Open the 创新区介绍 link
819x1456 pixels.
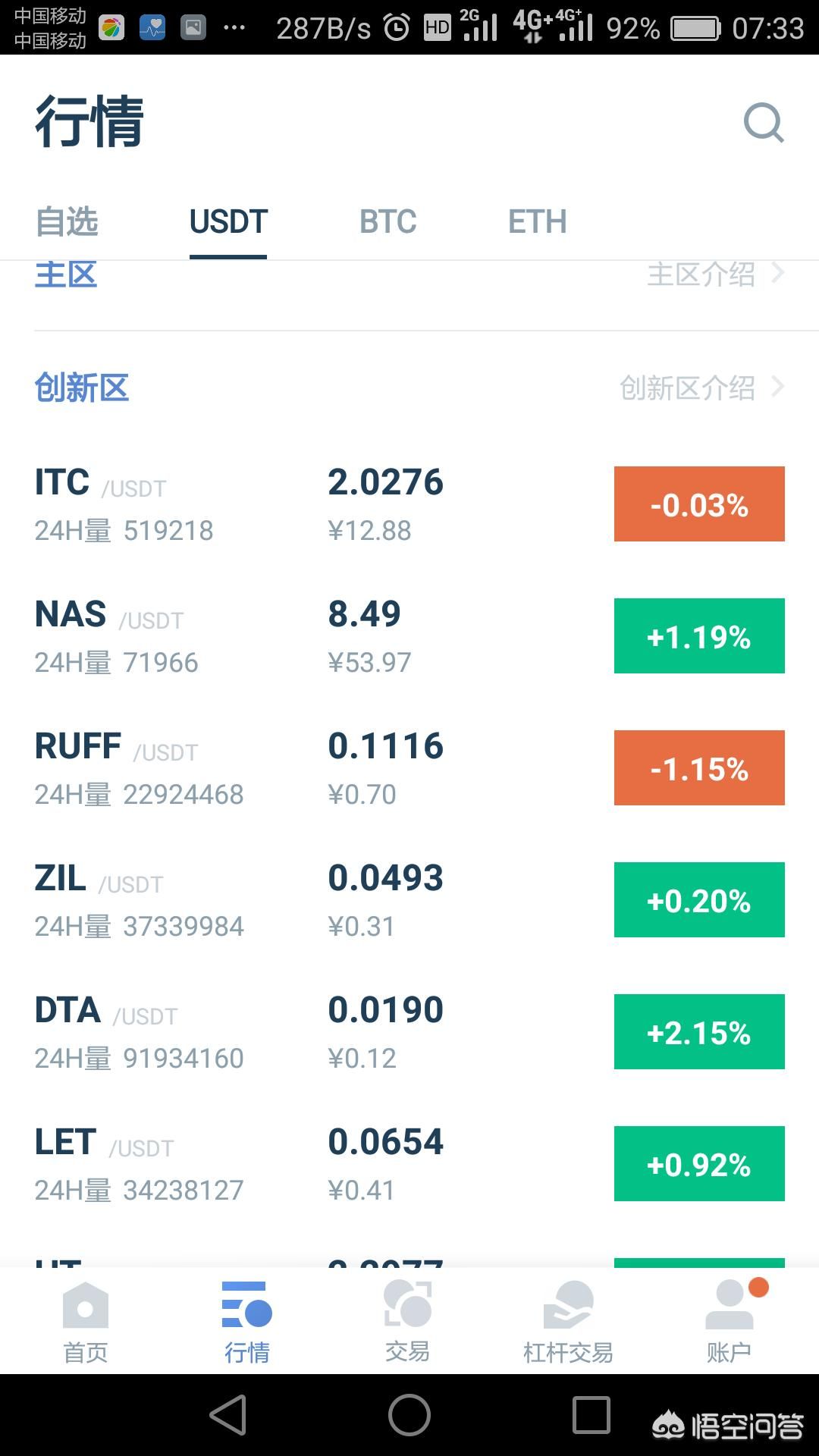point(701,388)
